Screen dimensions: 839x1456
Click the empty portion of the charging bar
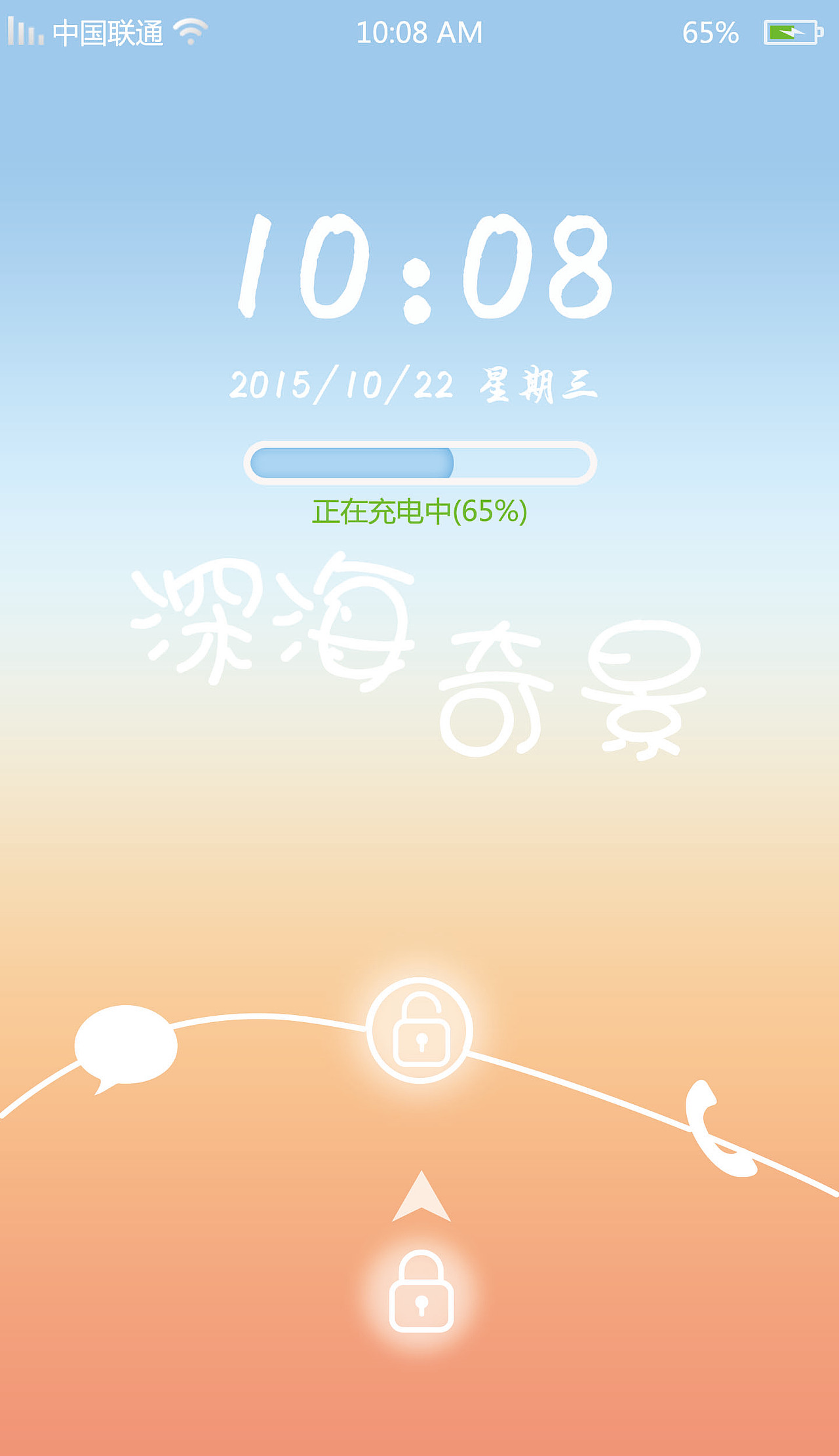pyautogui.click(x=524, y=462)
